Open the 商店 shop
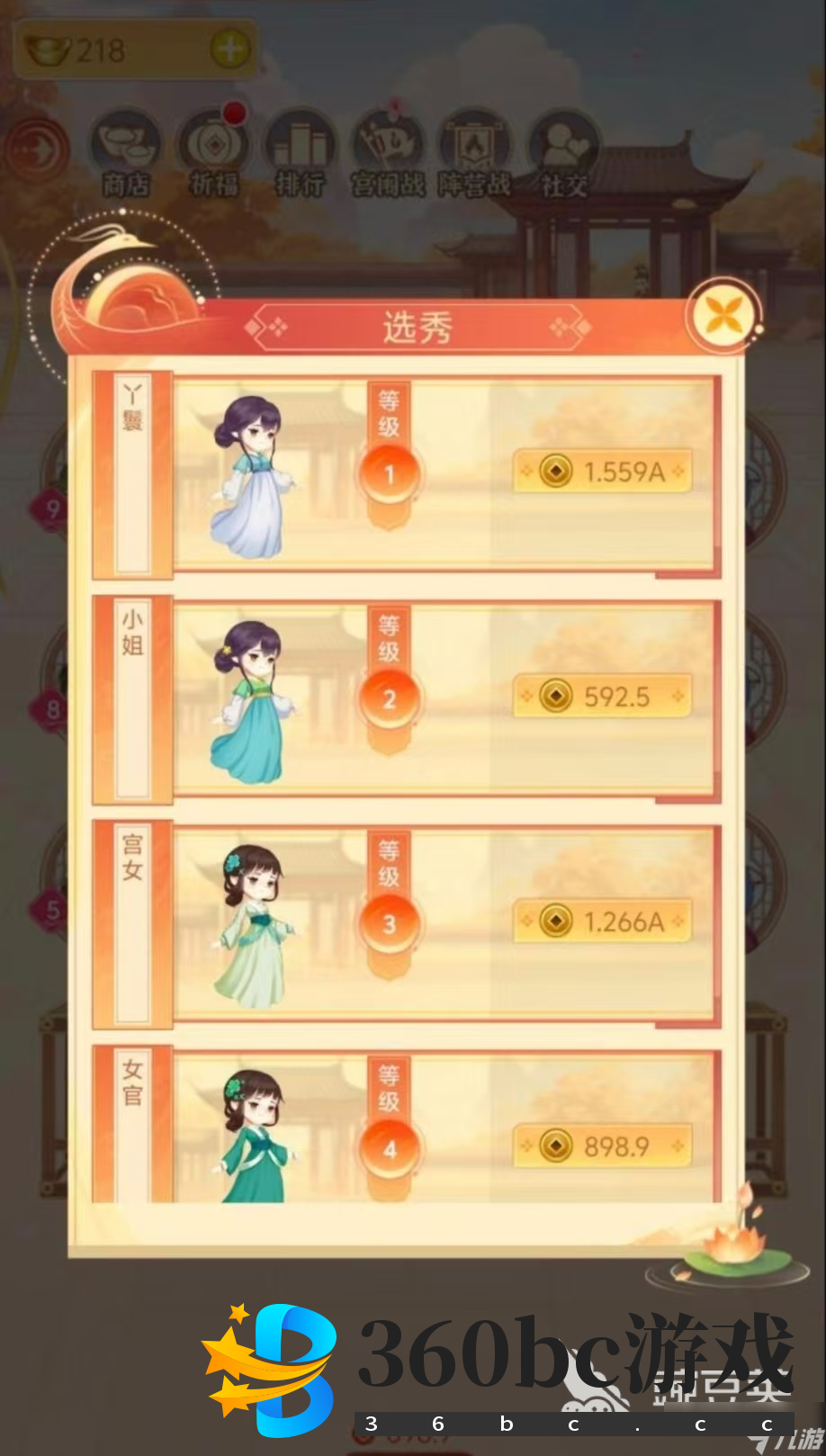Image resolution: width=826 pixels, height=1456 pixels. click(125, 155)
